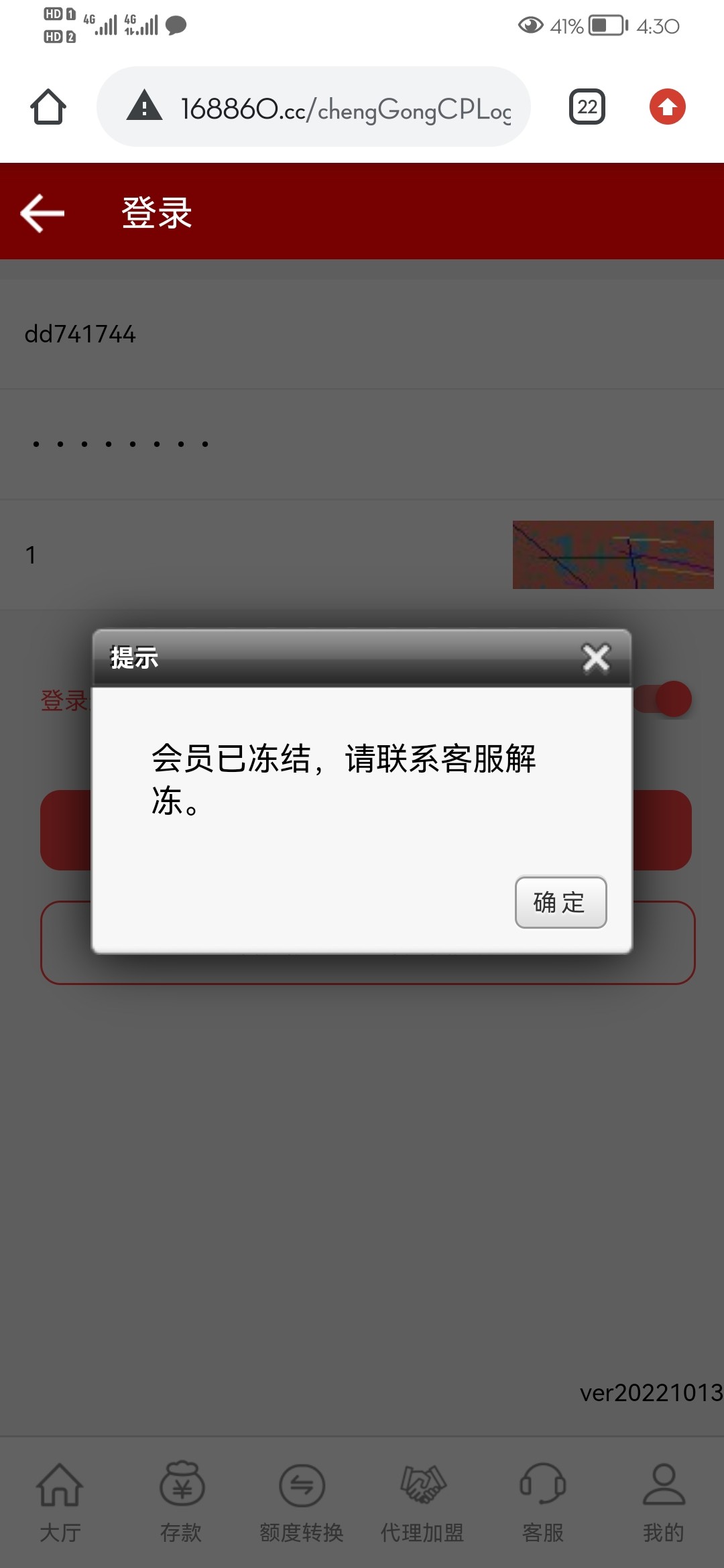
Task: Refresh the captcha image
Action: tap(613, 555)
